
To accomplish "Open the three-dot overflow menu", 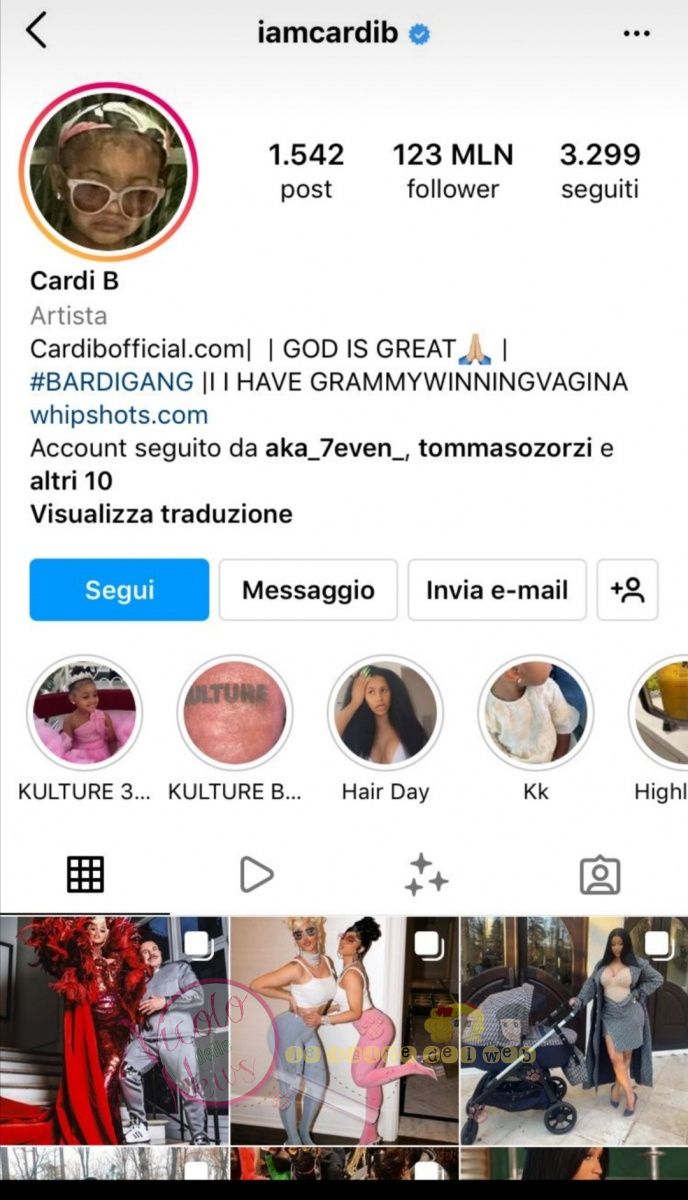I will (636, 34).
